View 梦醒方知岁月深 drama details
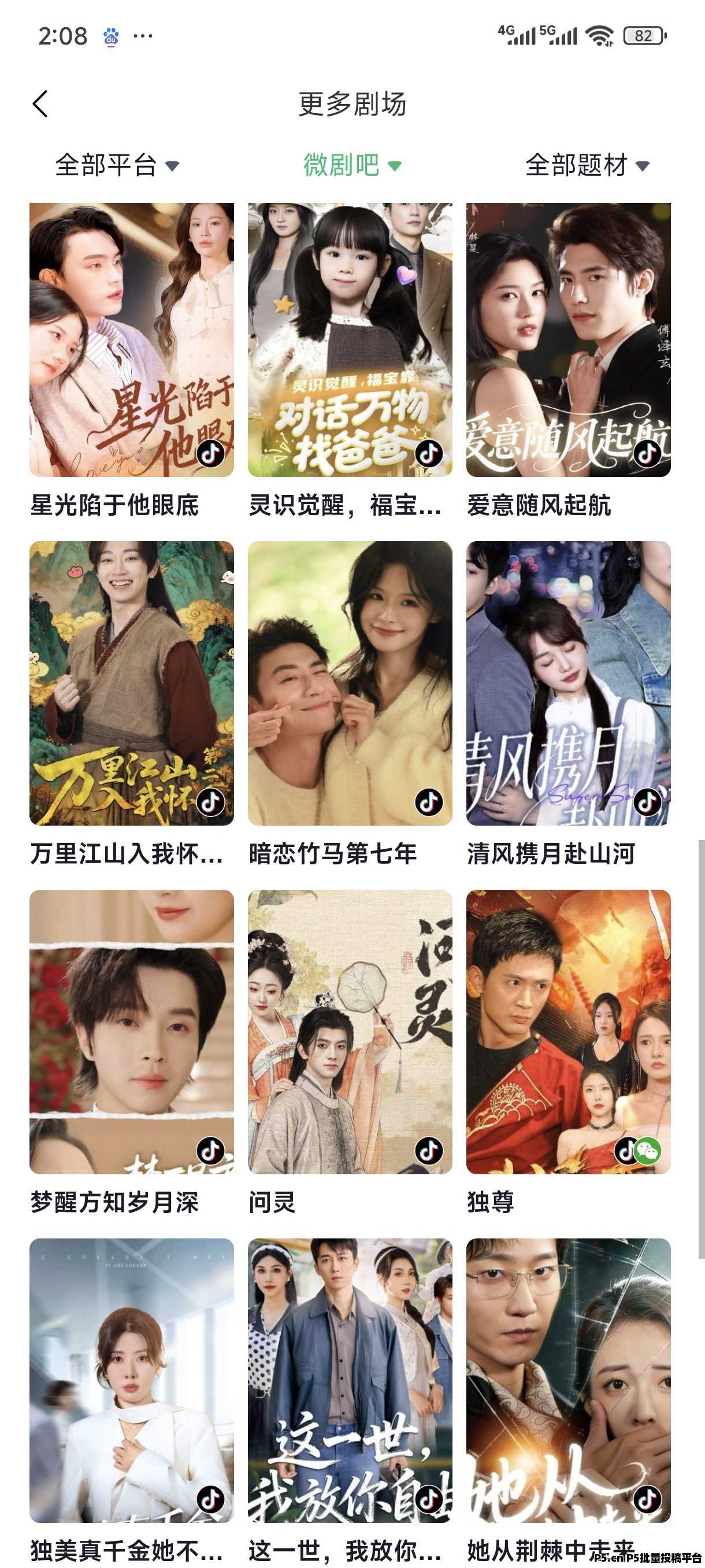The image size is (705, 1568). 131,1031
